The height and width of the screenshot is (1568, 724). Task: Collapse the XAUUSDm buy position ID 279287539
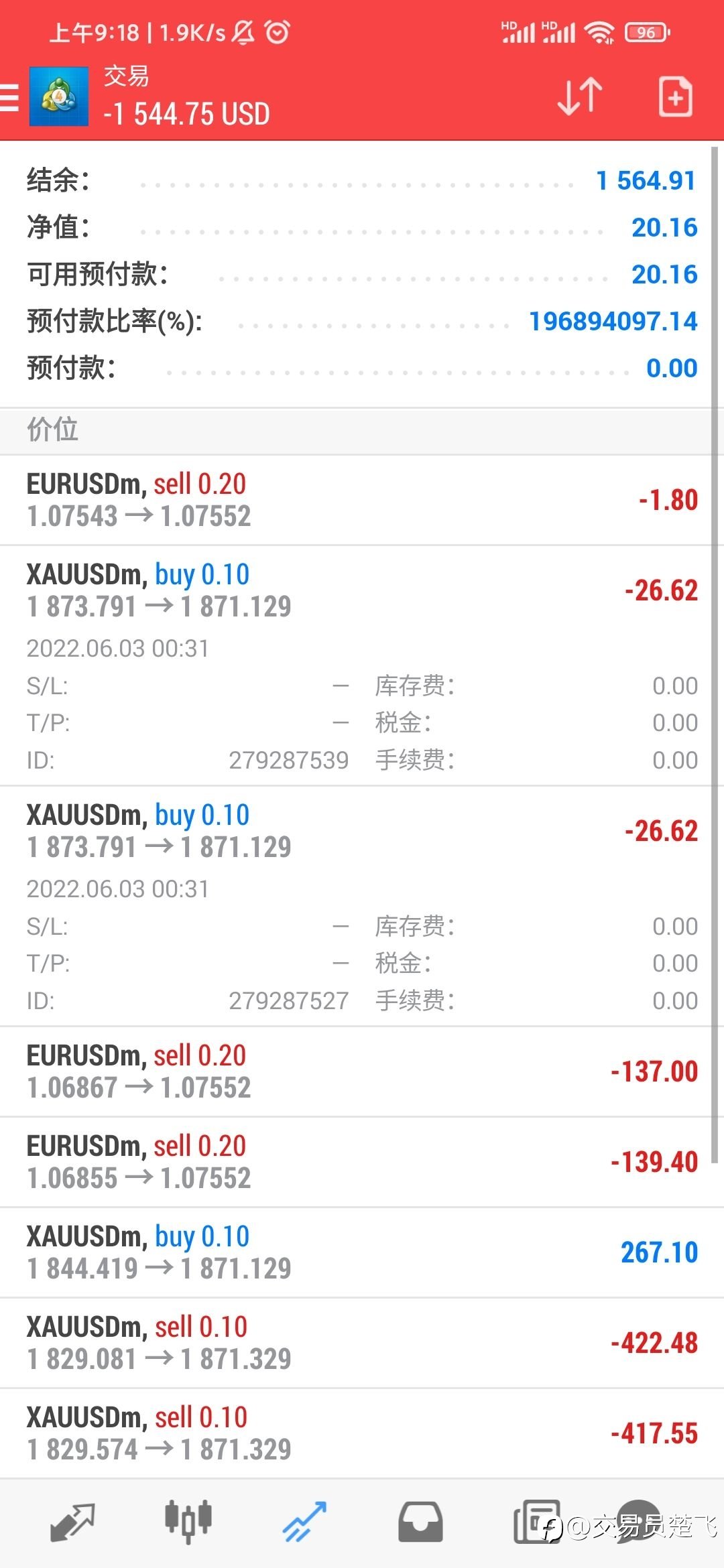coord(362,666)
